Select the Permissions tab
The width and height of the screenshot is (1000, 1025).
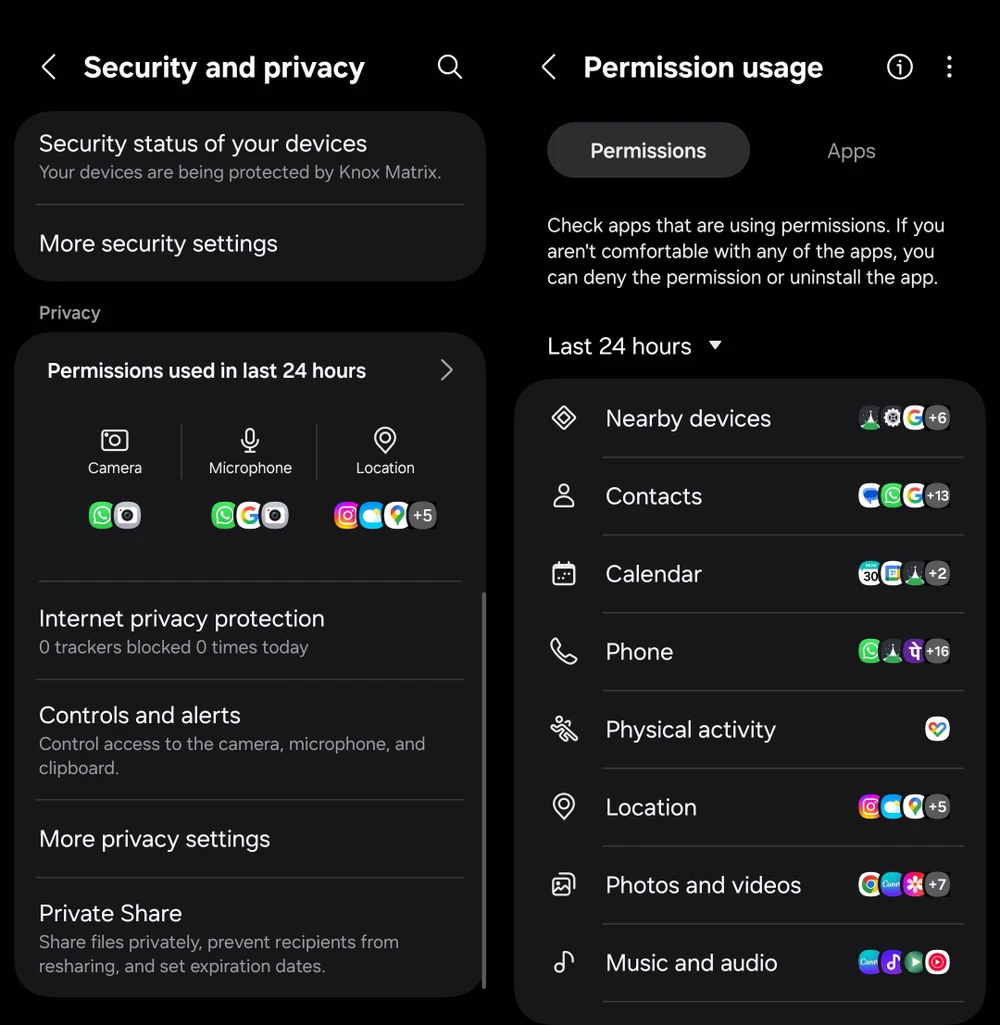648,151
